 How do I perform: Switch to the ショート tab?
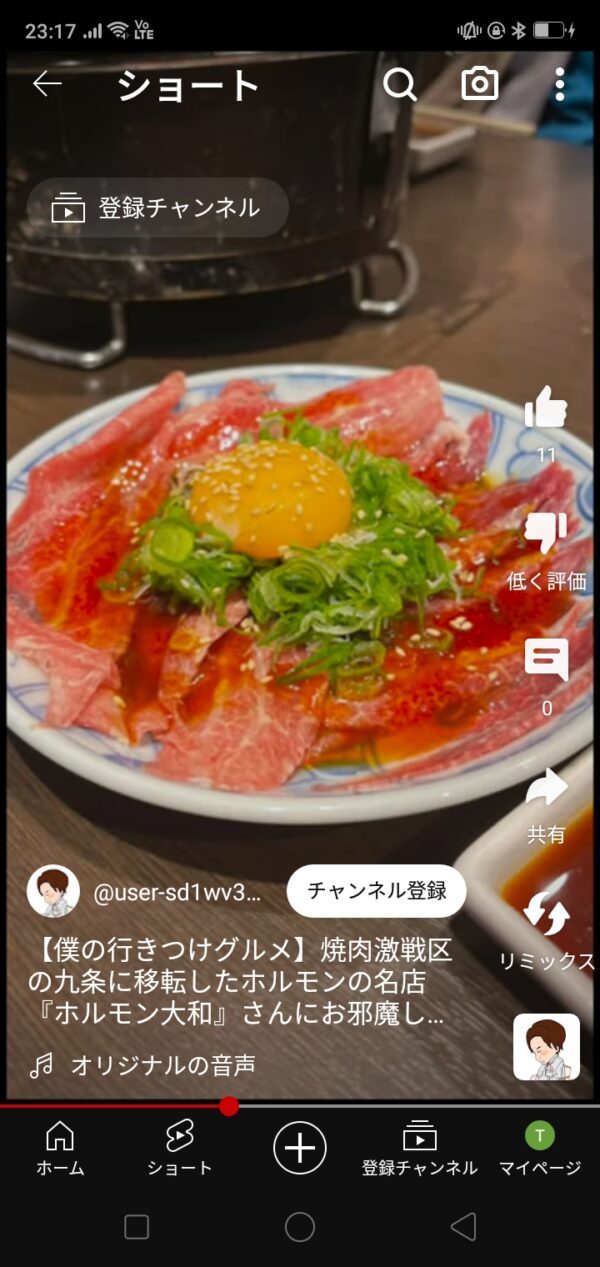coord(180,1147)
